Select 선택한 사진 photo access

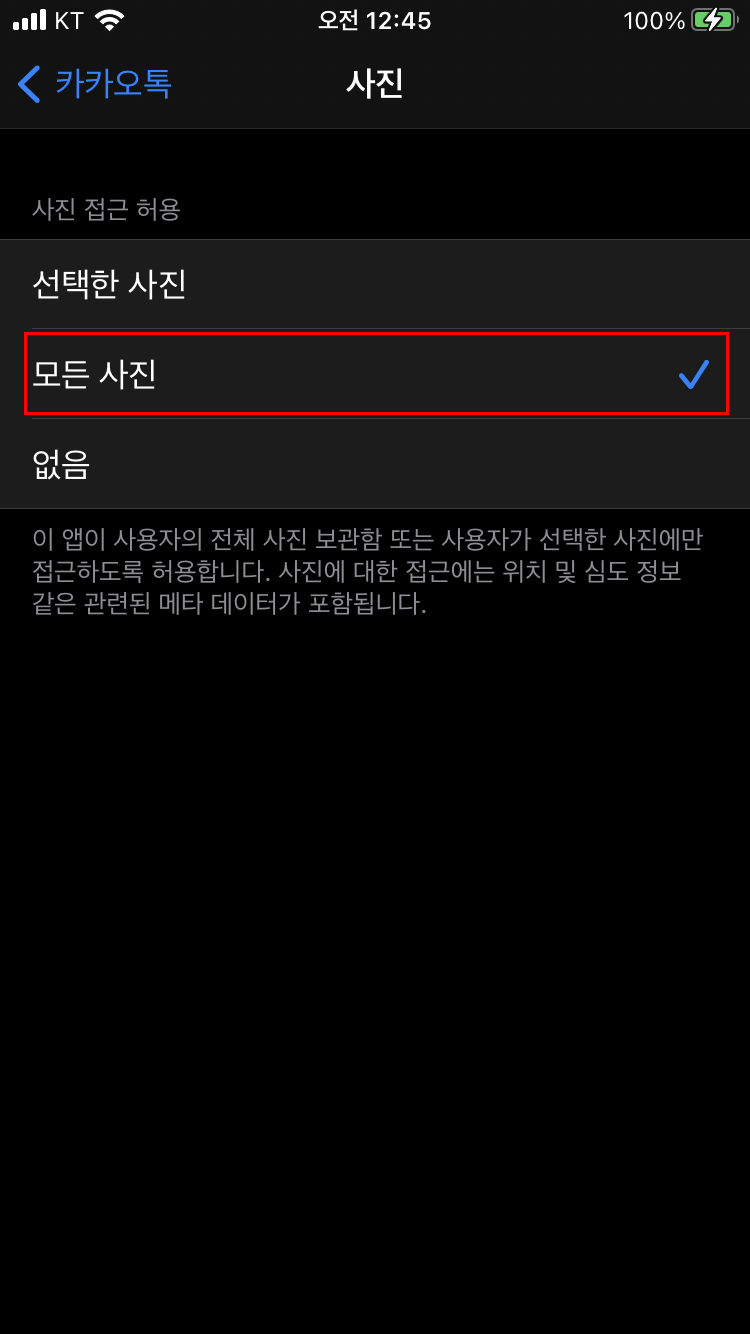pos(375,284)
